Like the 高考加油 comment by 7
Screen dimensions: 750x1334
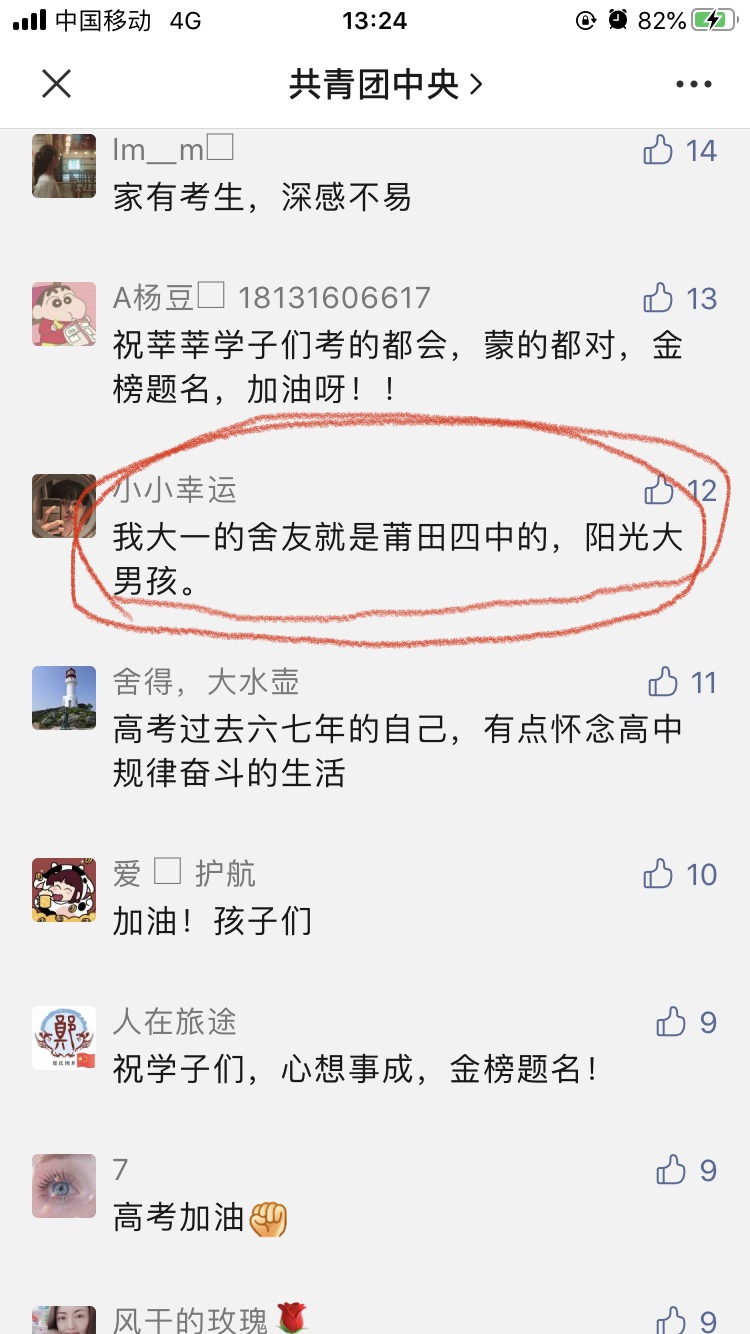671,1170
